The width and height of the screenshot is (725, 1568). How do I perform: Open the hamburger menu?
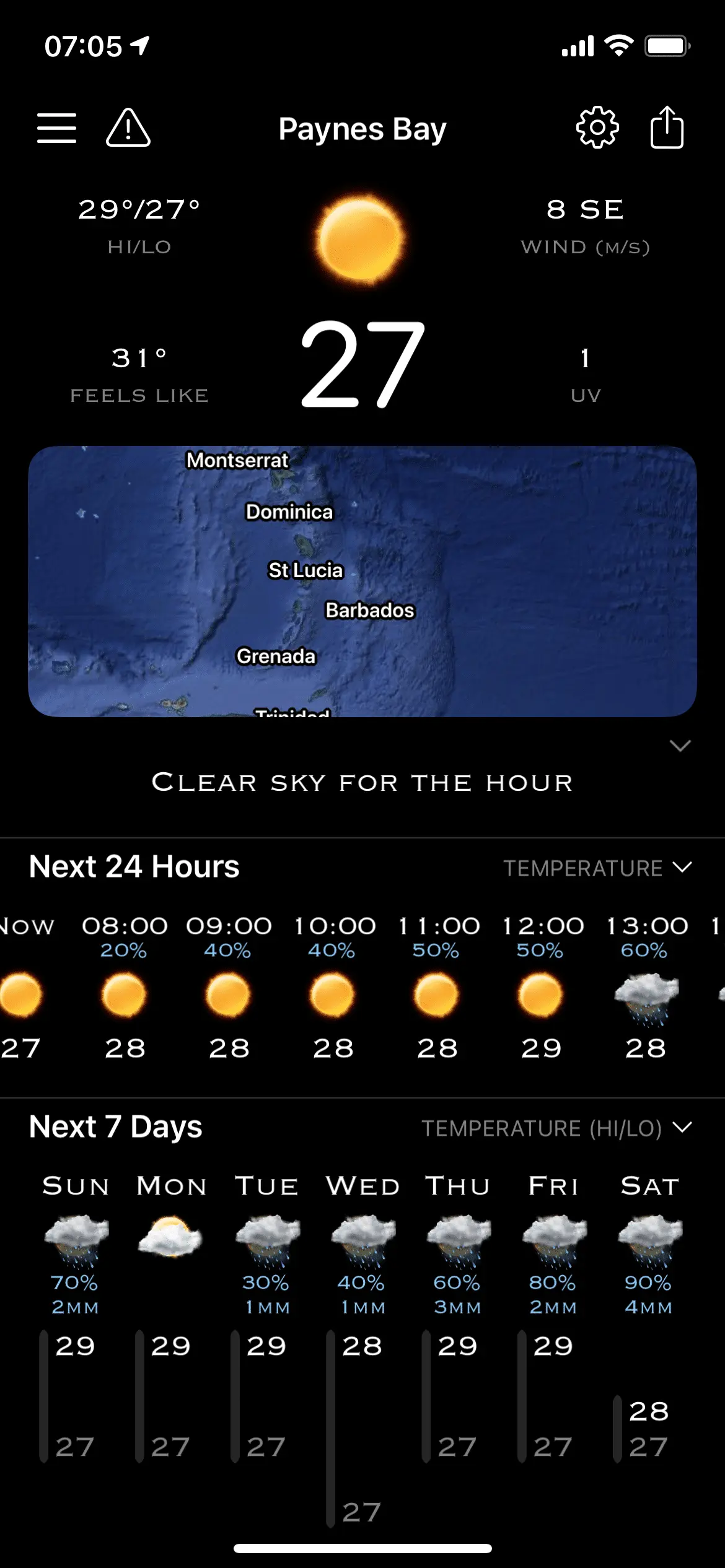coord(56,128)
